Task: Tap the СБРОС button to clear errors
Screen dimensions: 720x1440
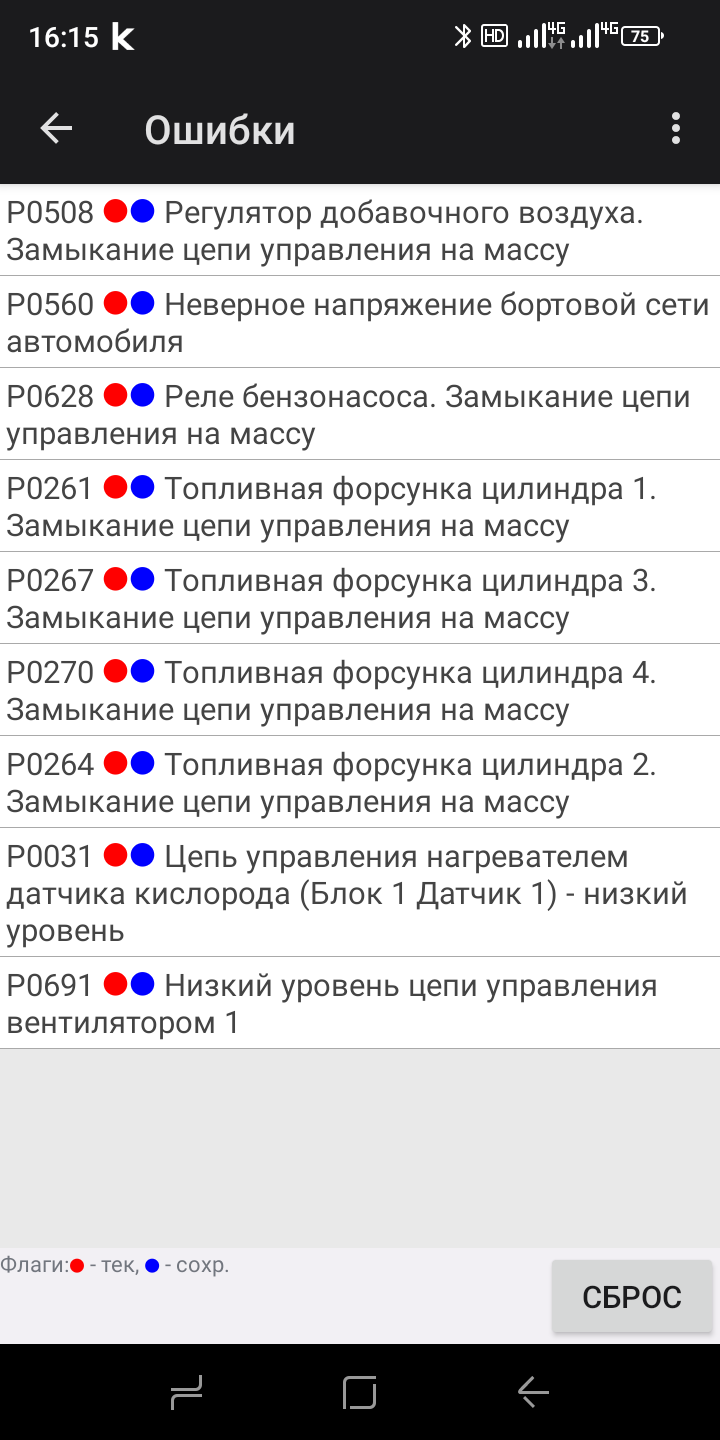Action: click(632, 1297)
